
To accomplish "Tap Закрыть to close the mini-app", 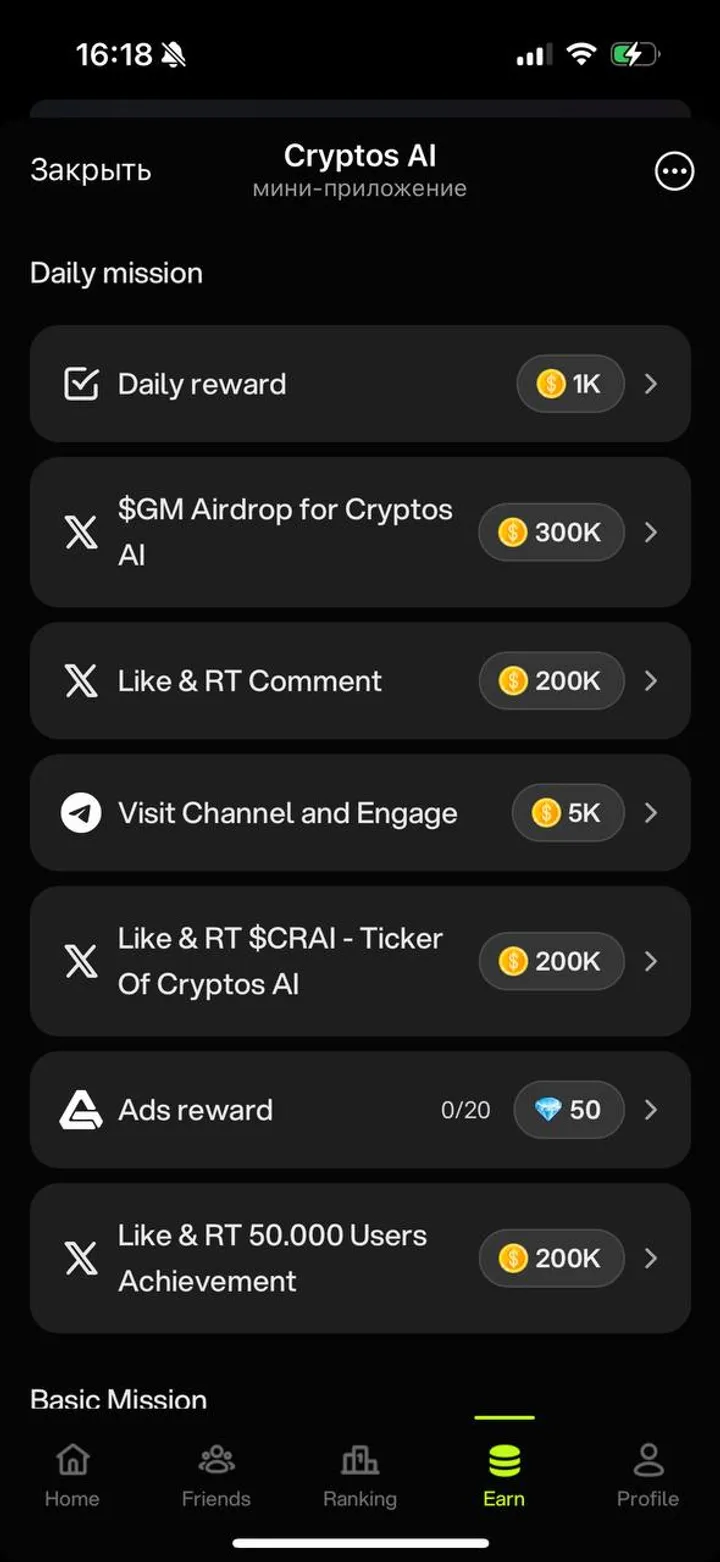I will pyautogui.click(x=90, y=170).
